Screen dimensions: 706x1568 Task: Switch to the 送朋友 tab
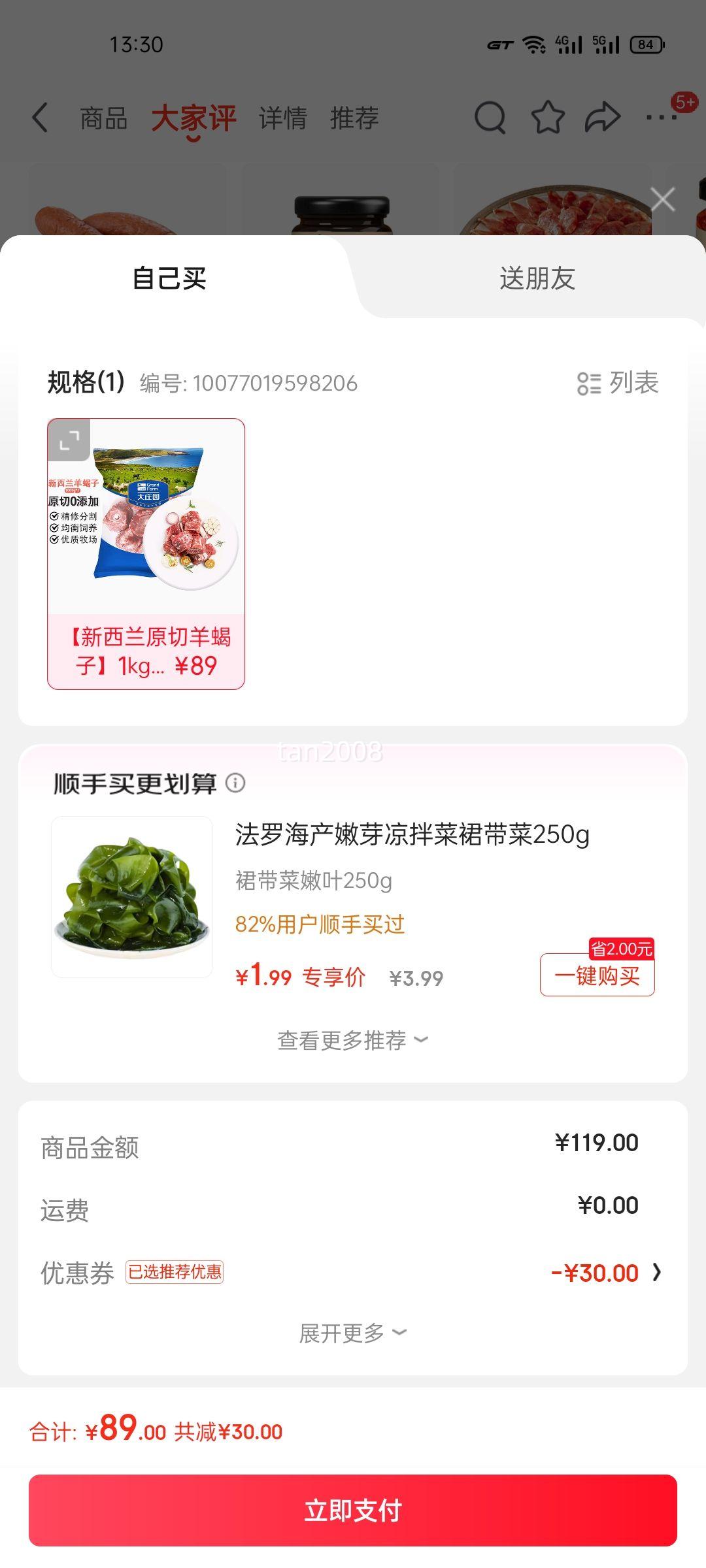pos(537,278)
